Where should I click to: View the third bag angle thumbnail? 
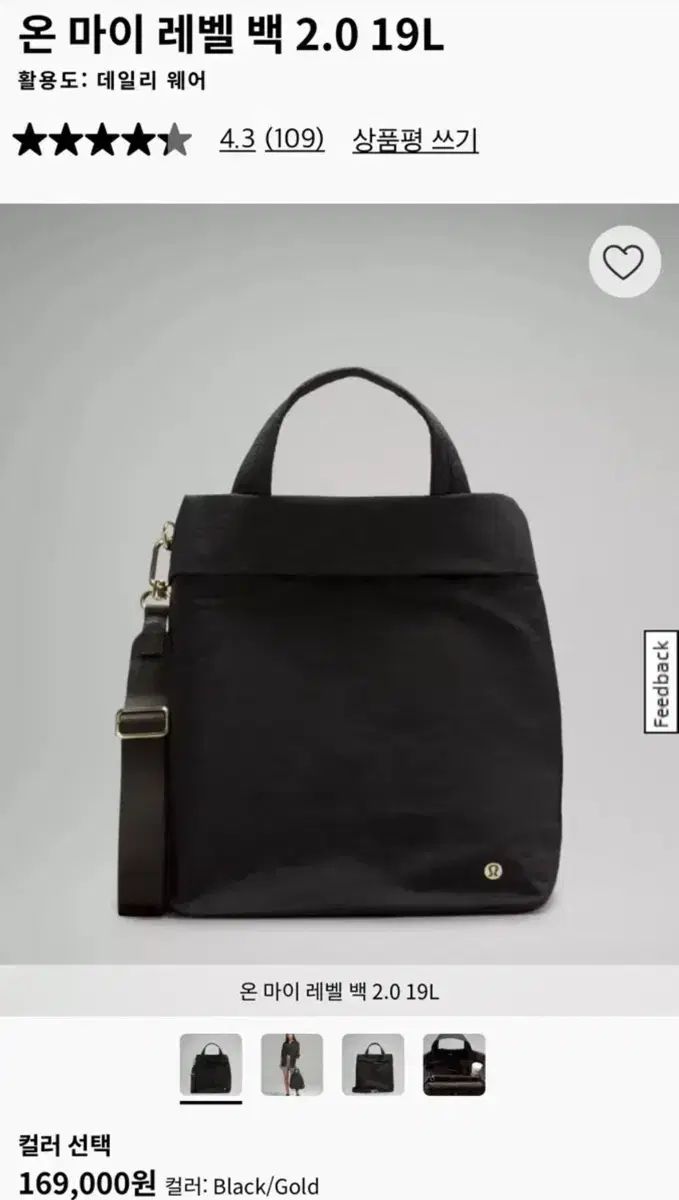click(373, 1064)
